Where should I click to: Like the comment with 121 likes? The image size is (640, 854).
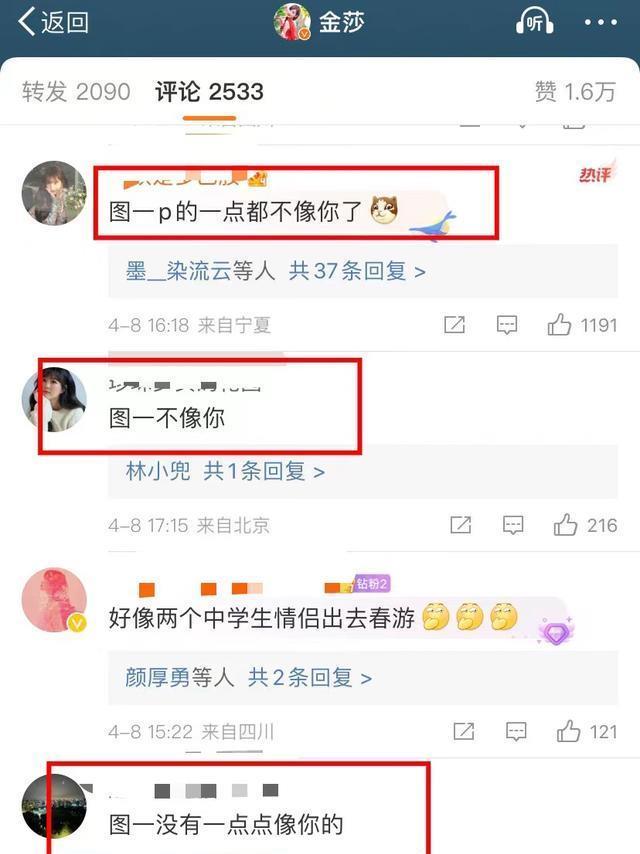(x=568, y=732)
